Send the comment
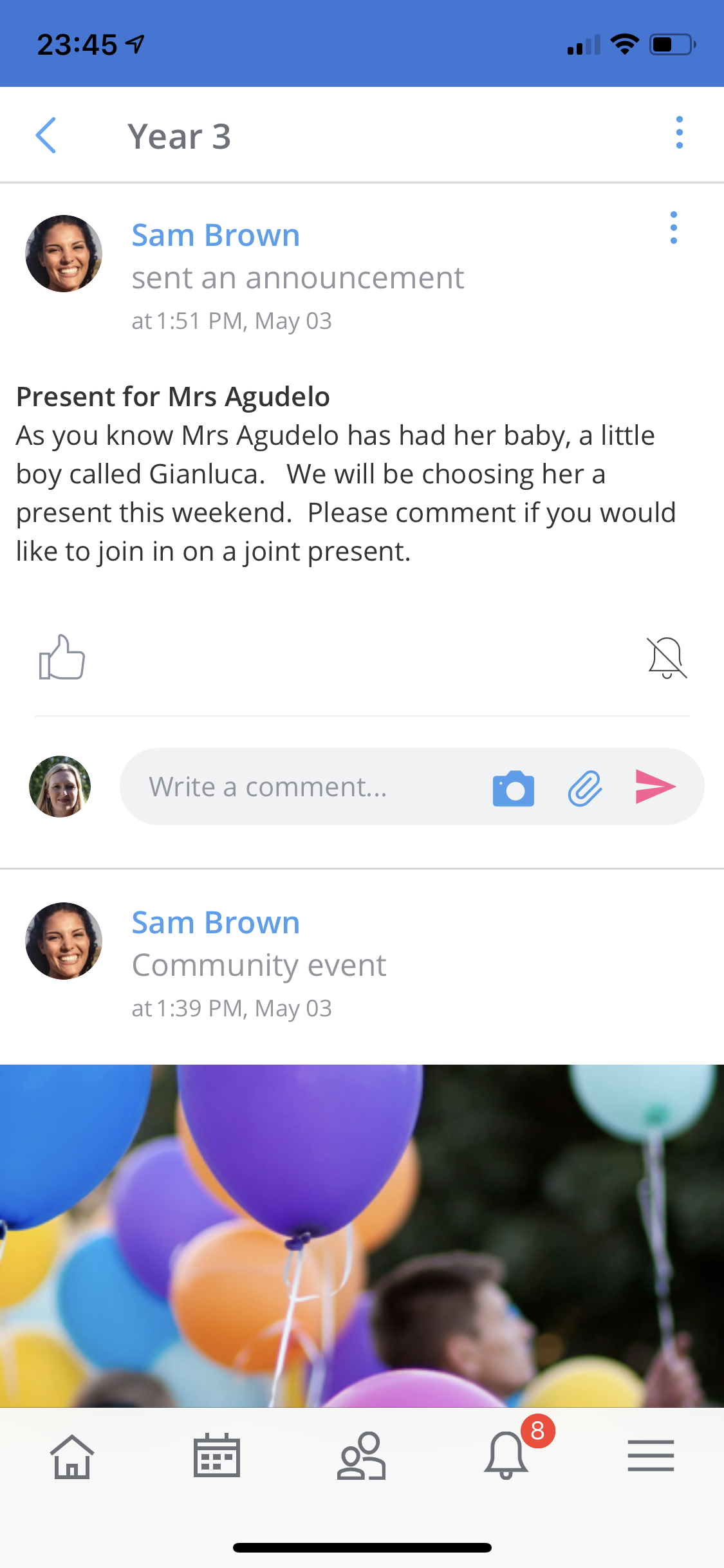The width and height of the screenshot is (724, 1568). click(655, 787)
